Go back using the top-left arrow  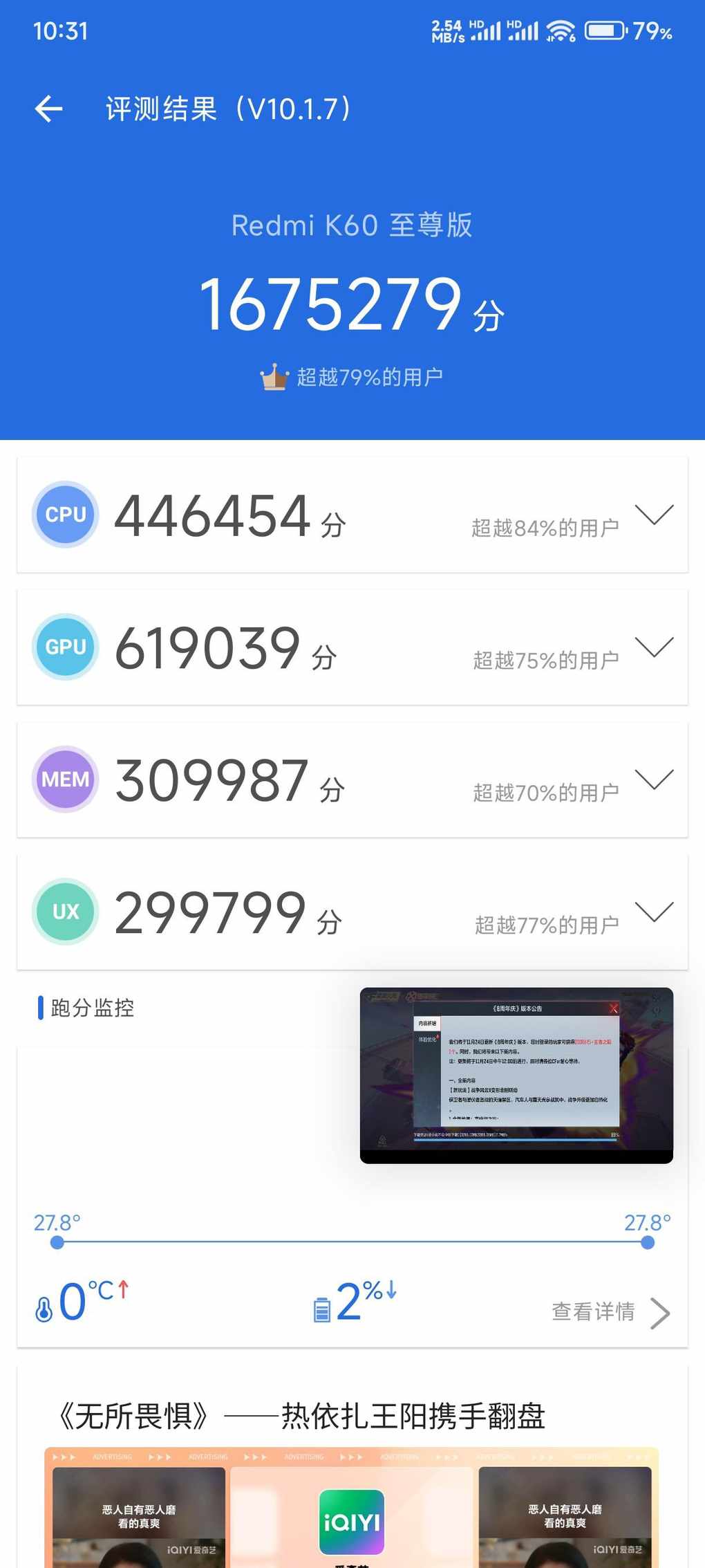click(x=48, y=109)
